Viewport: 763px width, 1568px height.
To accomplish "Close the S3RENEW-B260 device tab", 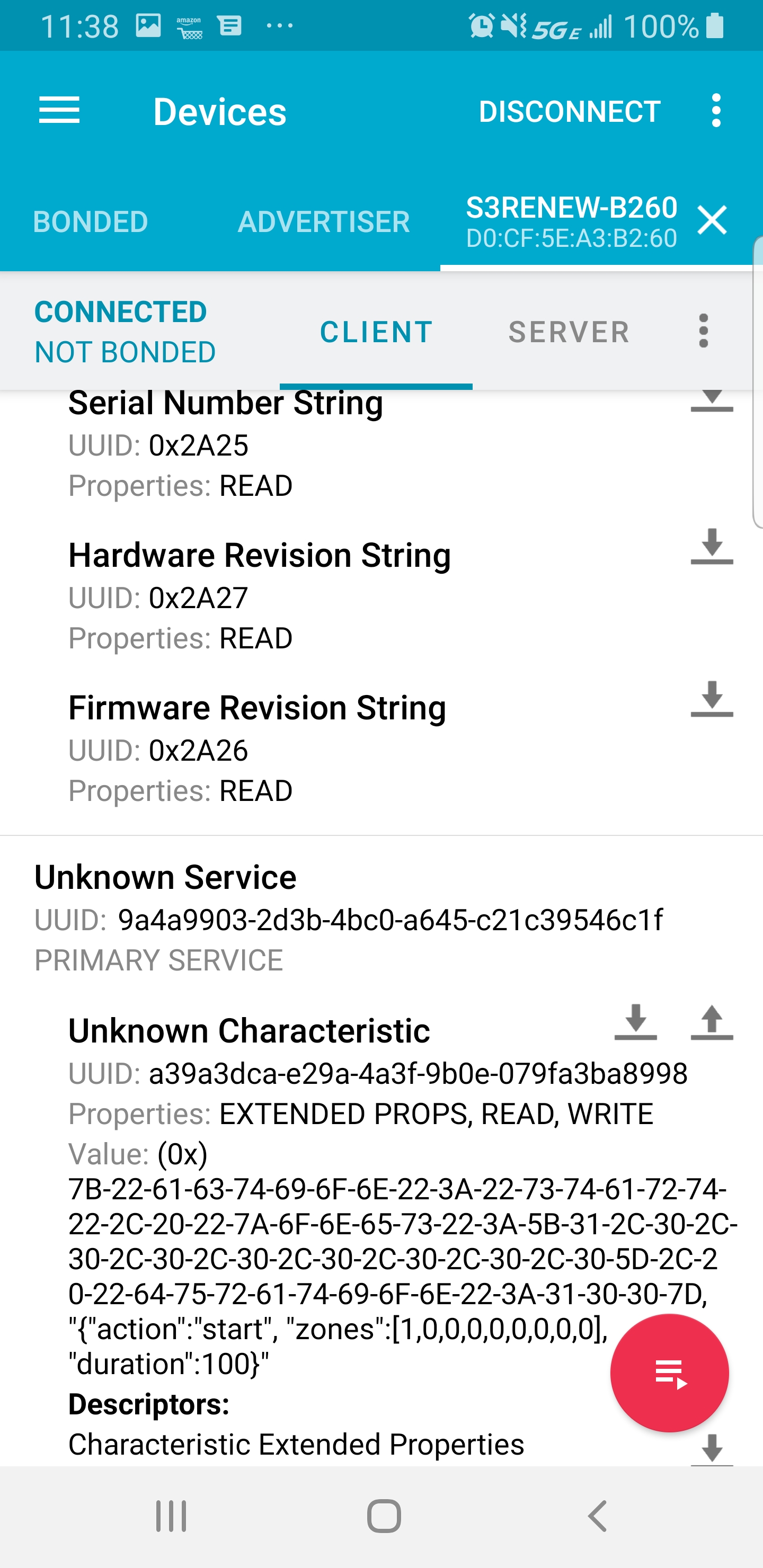I will 713,220.
